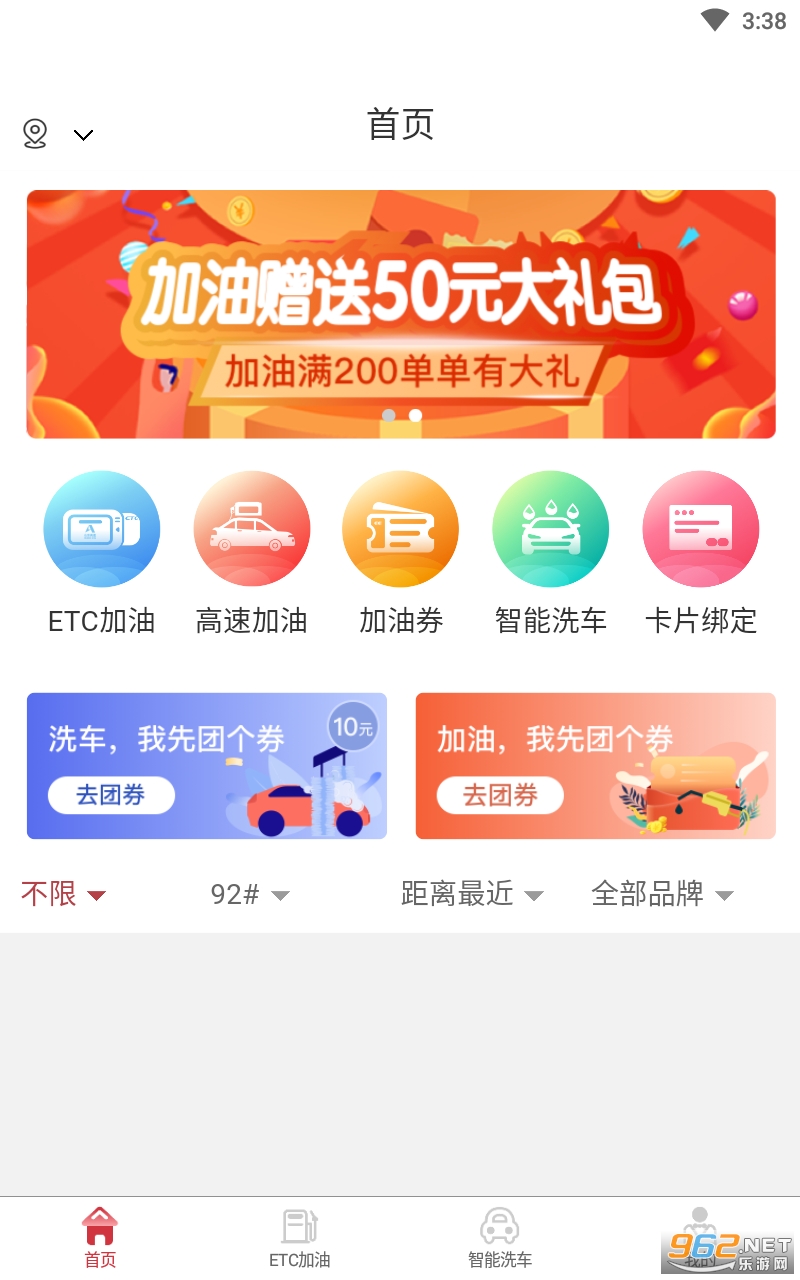800x1280 pixels.
Task: Switch to the 首页 tab
Action: coord(100,1238)
